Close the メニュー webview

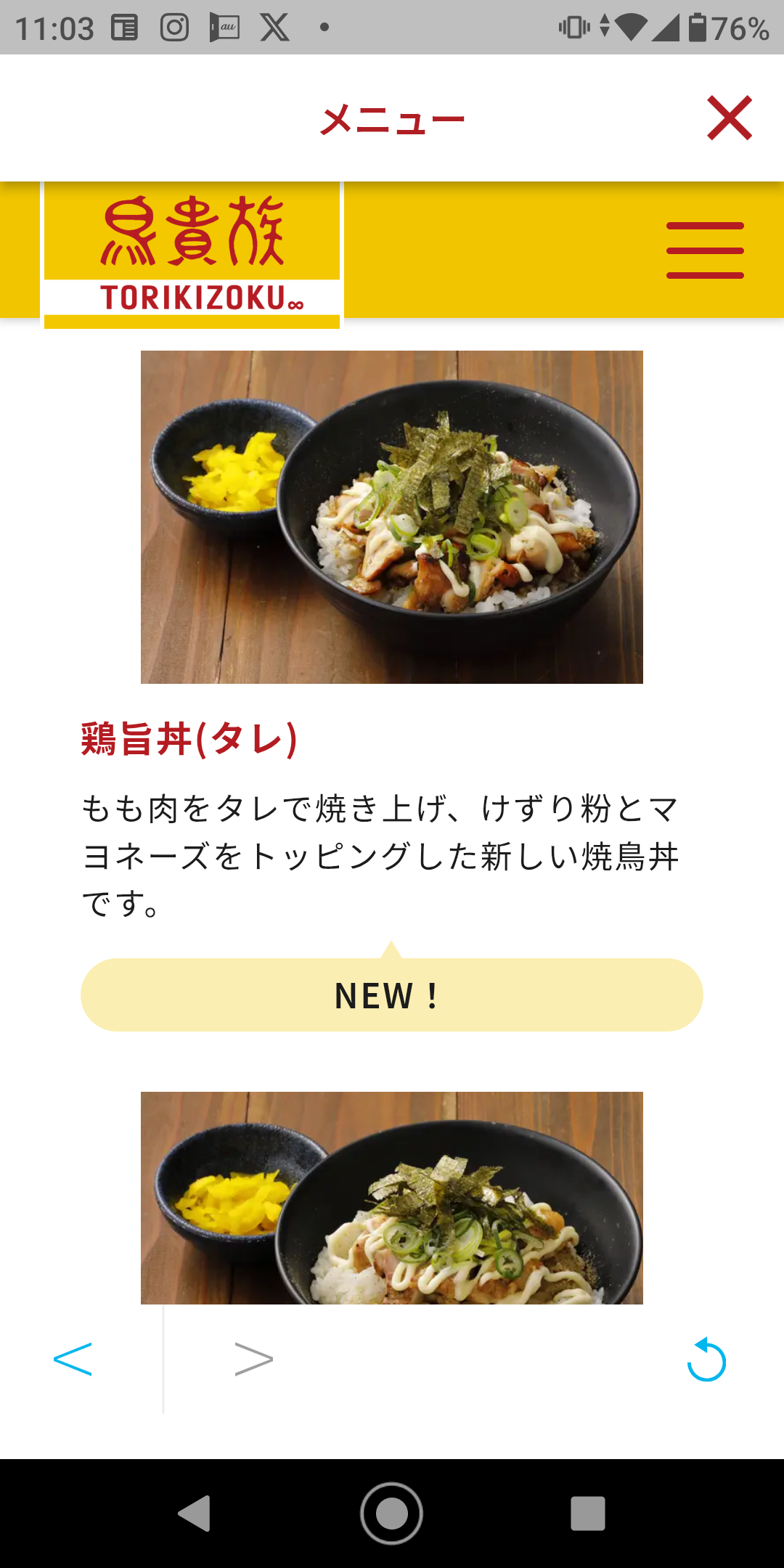(x=730, y=118)
